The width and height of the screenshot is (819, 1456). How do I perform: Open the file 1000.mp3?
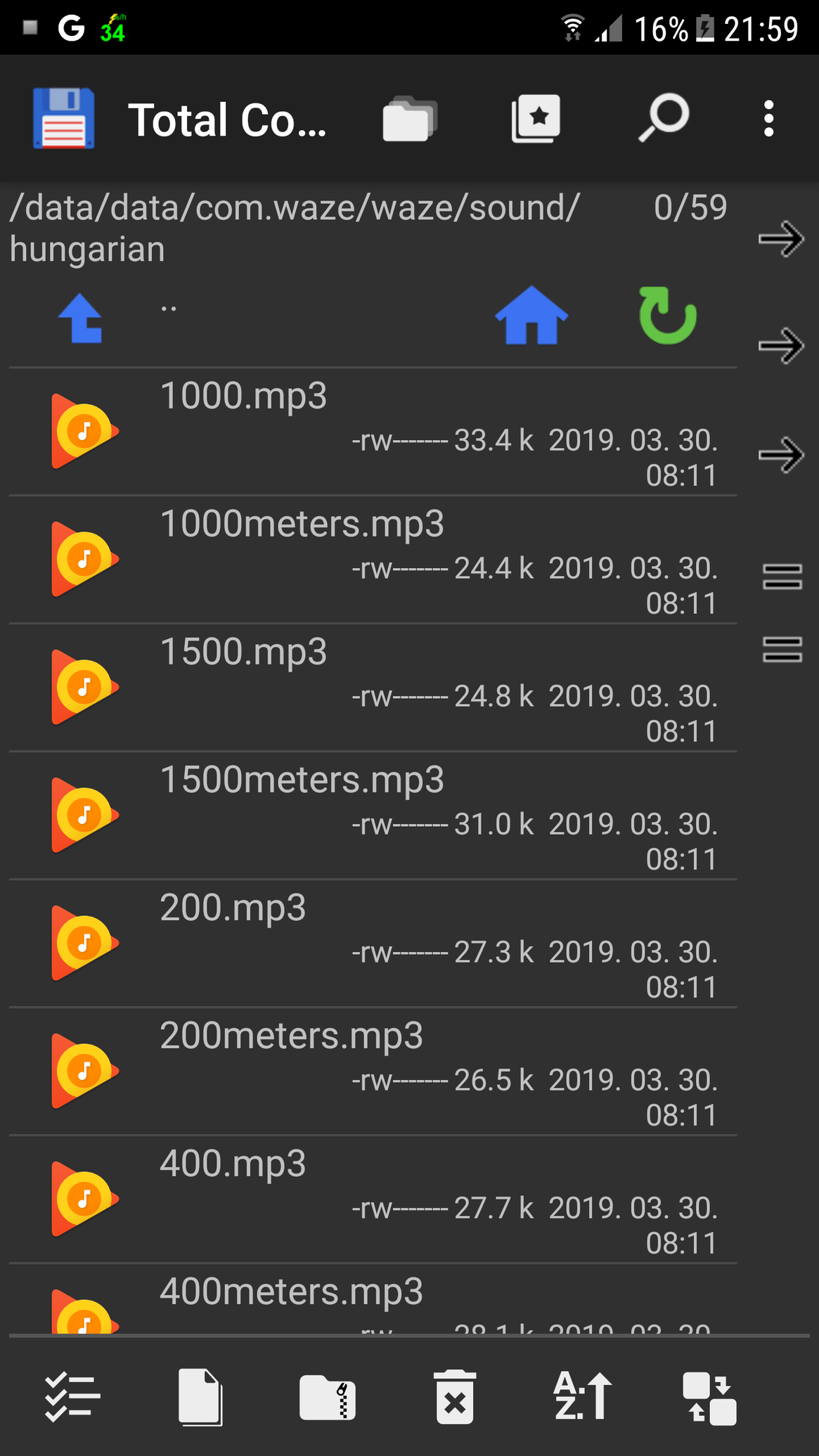click(x=373, y=431)
